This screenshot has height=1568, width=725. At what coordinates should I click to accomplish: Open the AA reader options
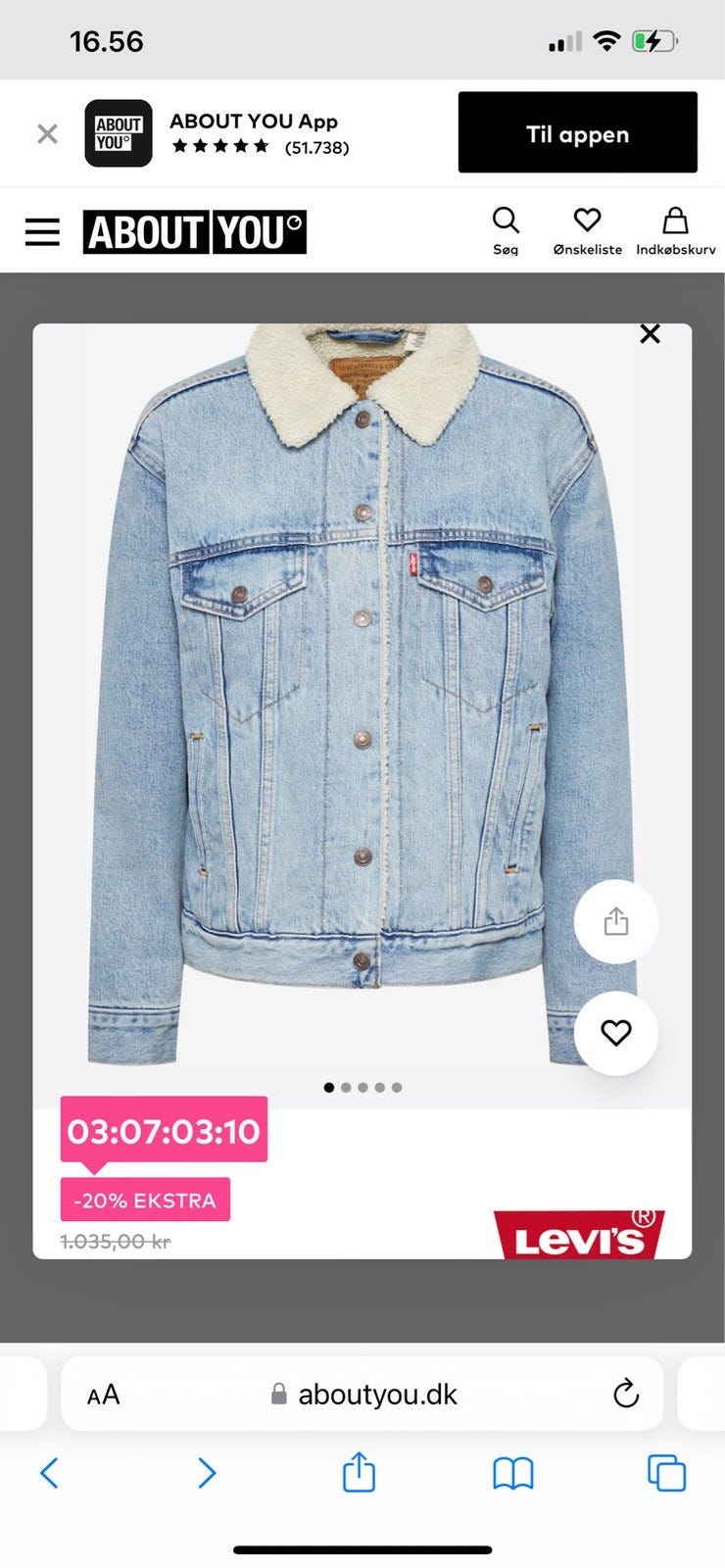(x=103, y=1395)
